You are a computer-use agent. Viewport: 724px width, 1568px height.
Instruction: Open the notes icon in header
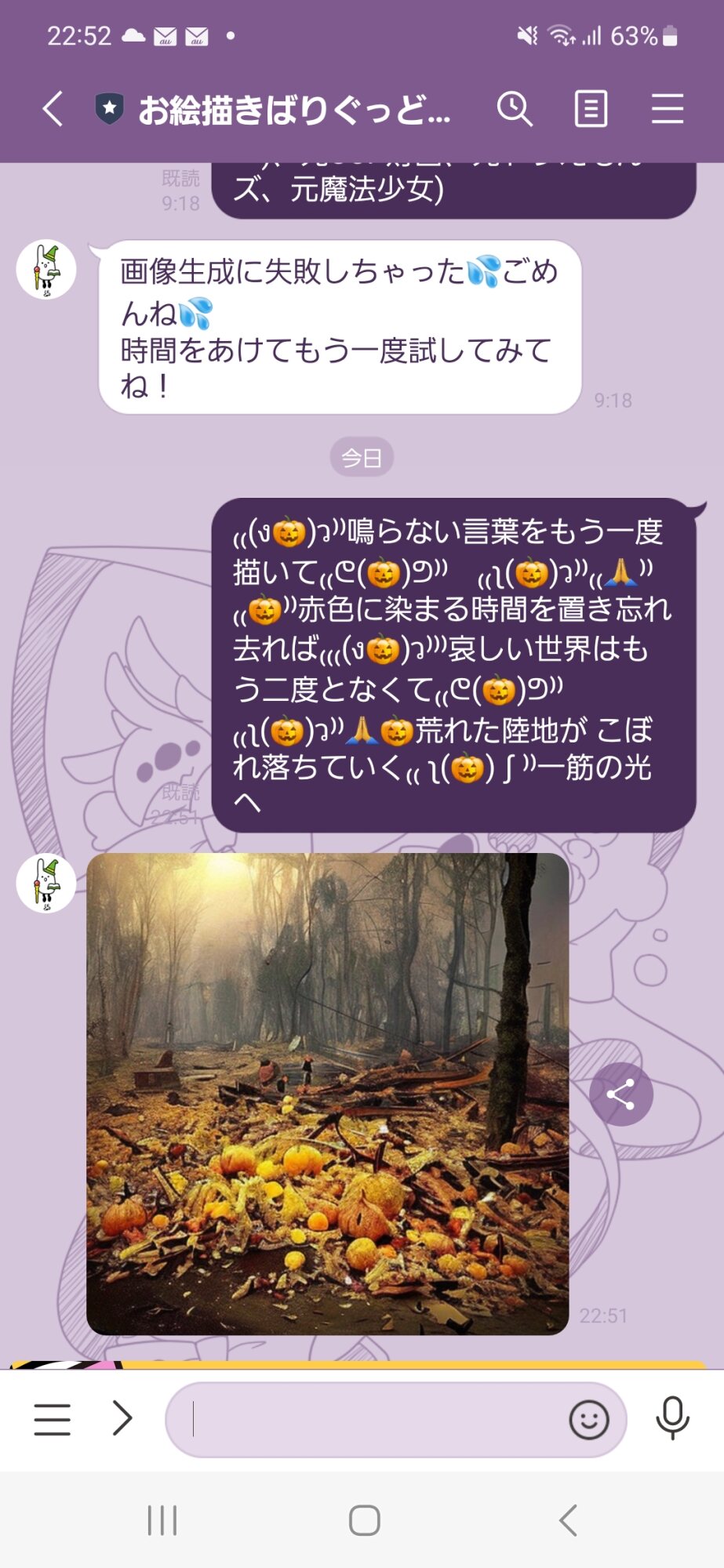tap(591, 108)
